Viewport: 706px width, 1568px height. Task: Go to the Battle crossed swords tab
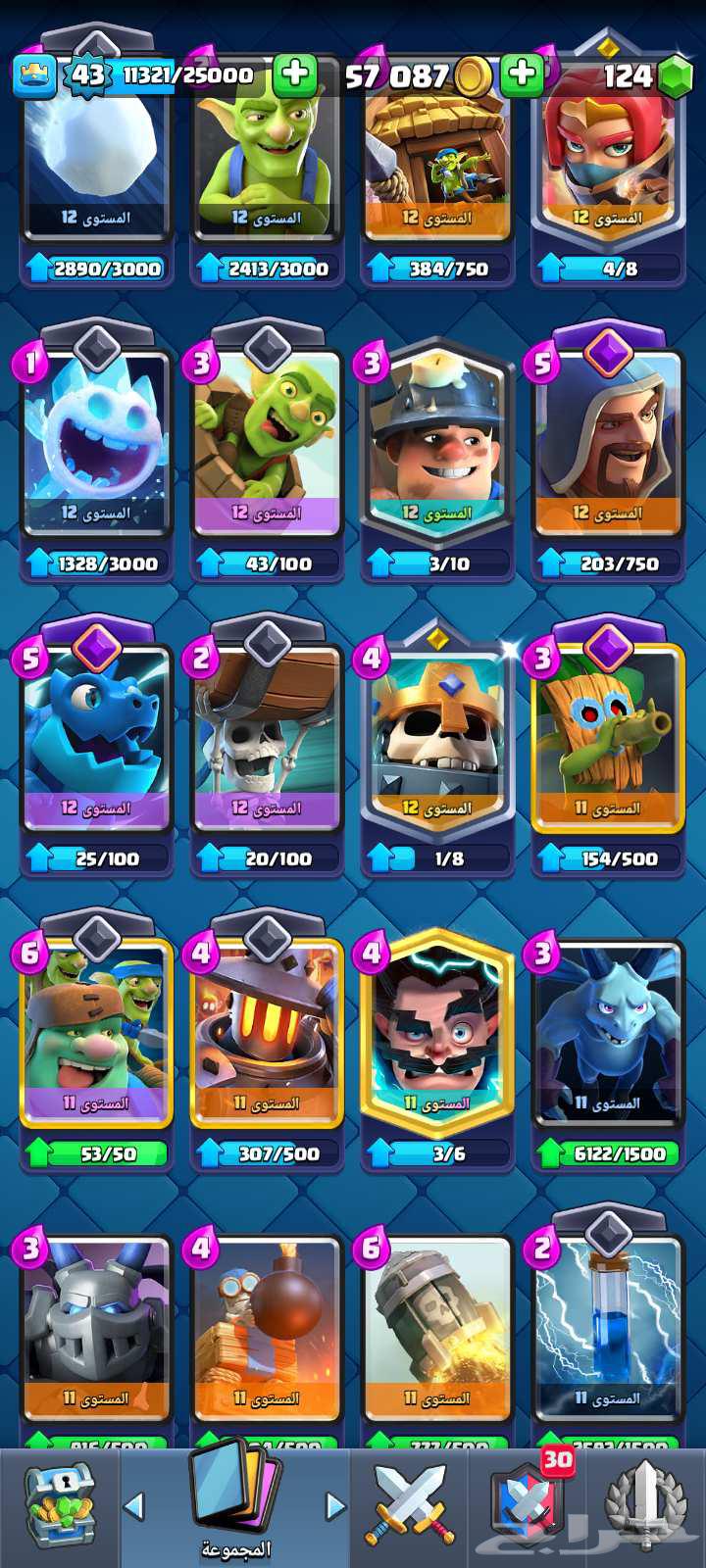409,1507
